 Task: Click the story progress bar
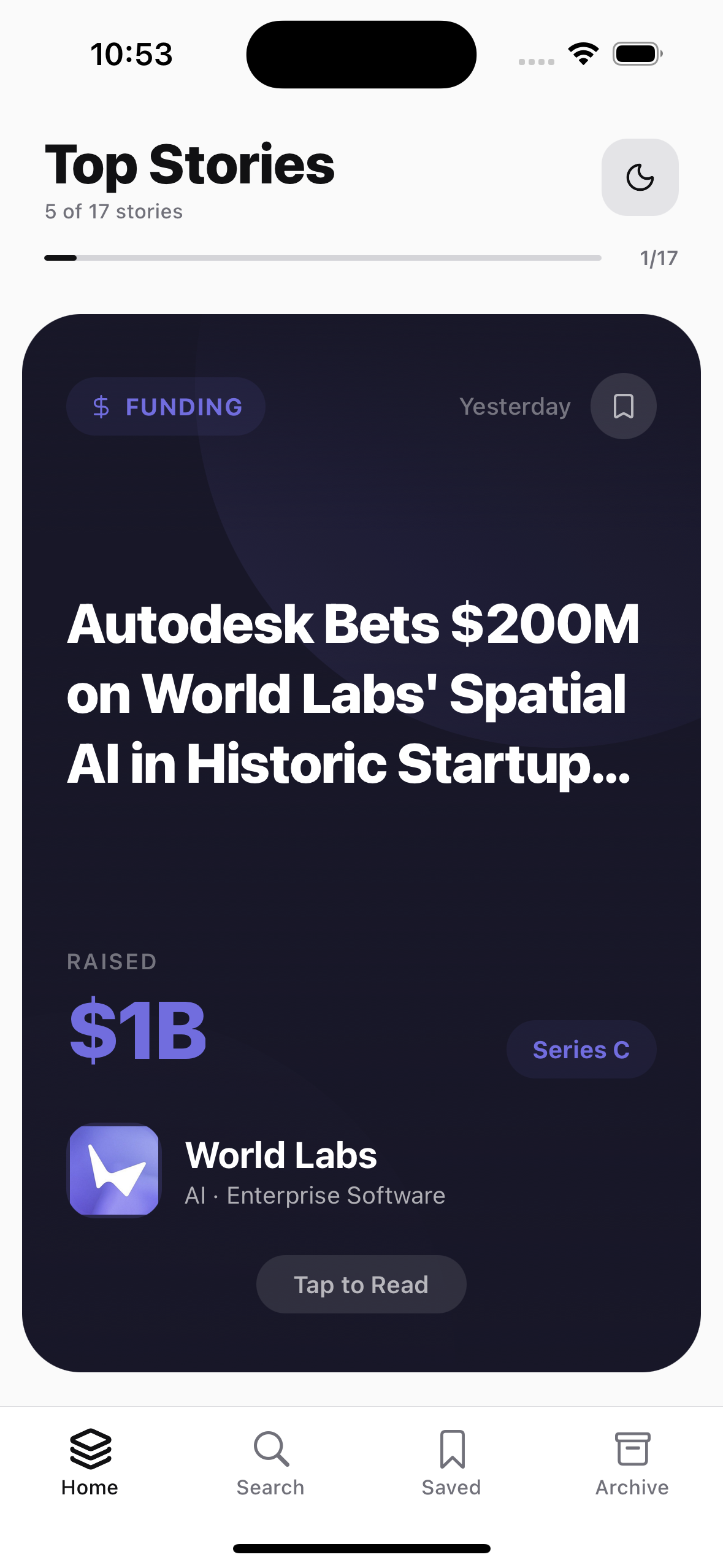323,258
